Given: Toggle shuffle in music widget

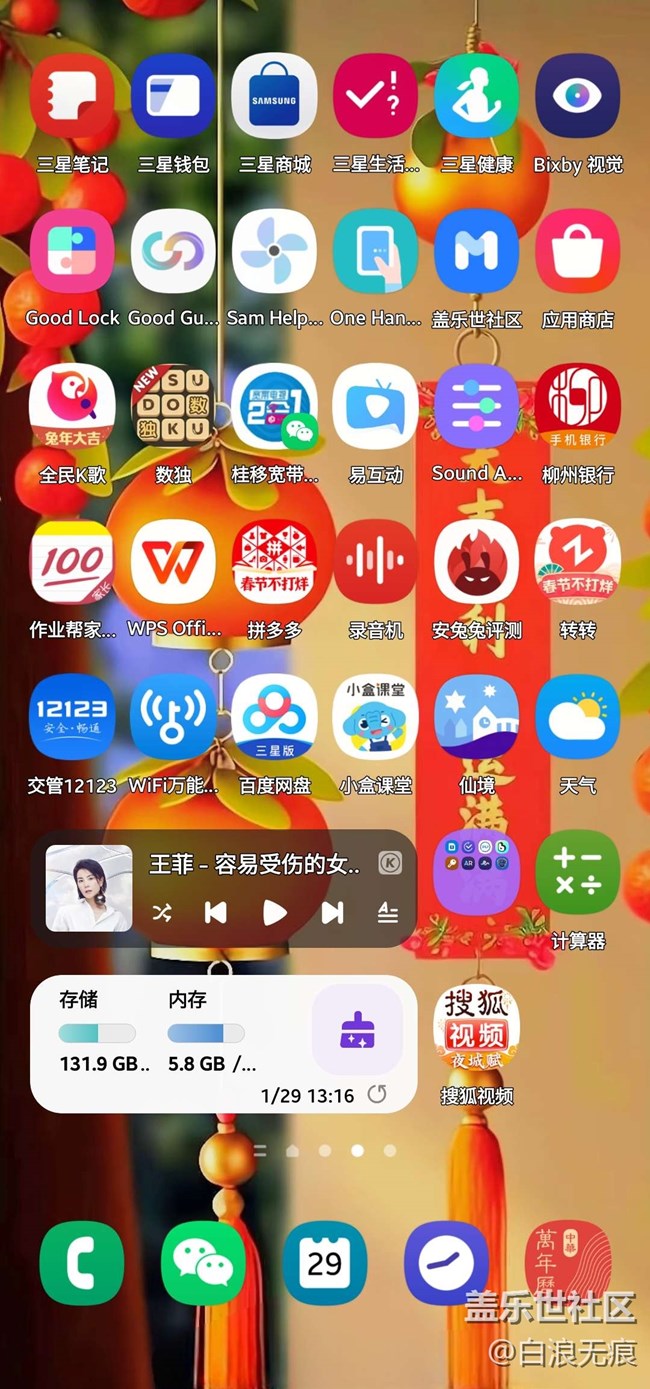Looking at the screenshot, I should [161, 912].
